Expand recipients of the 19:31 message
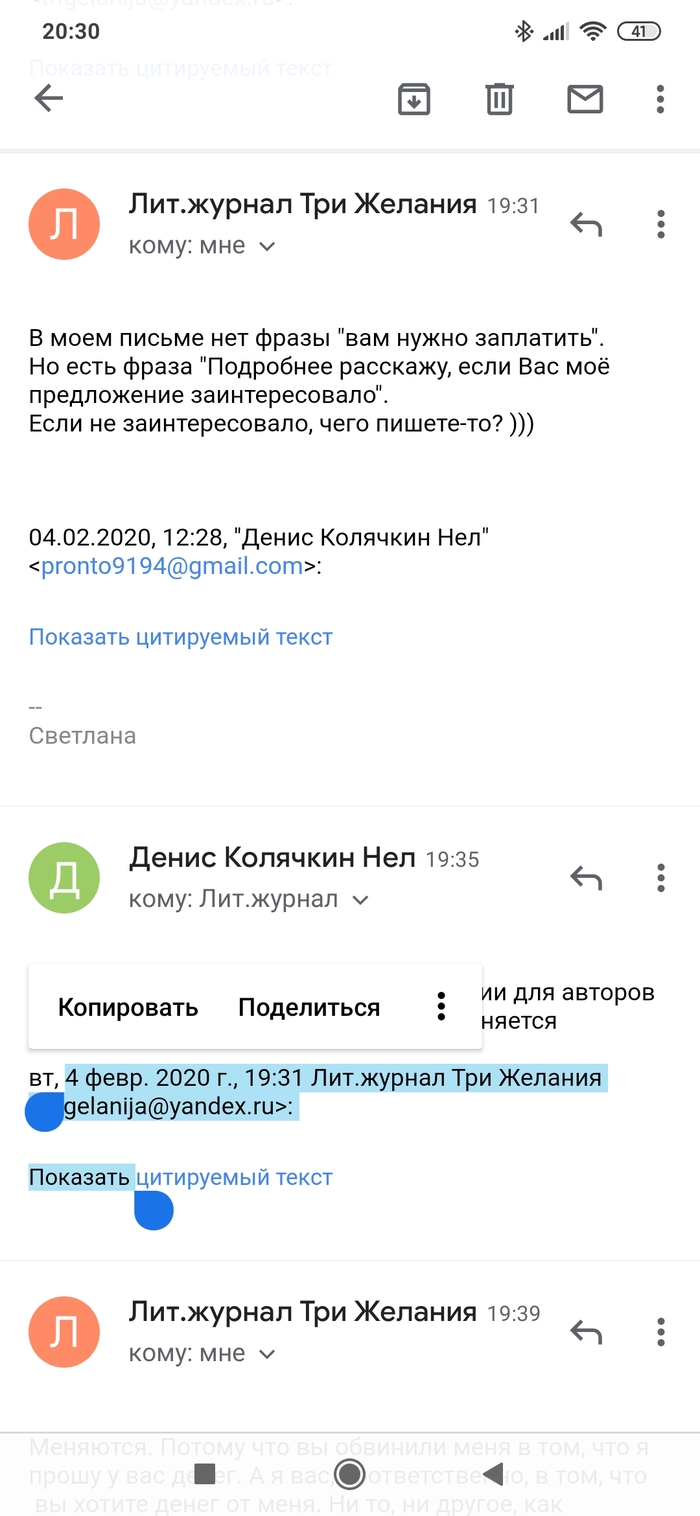The image size is (700, 1516). pos(267,247)
